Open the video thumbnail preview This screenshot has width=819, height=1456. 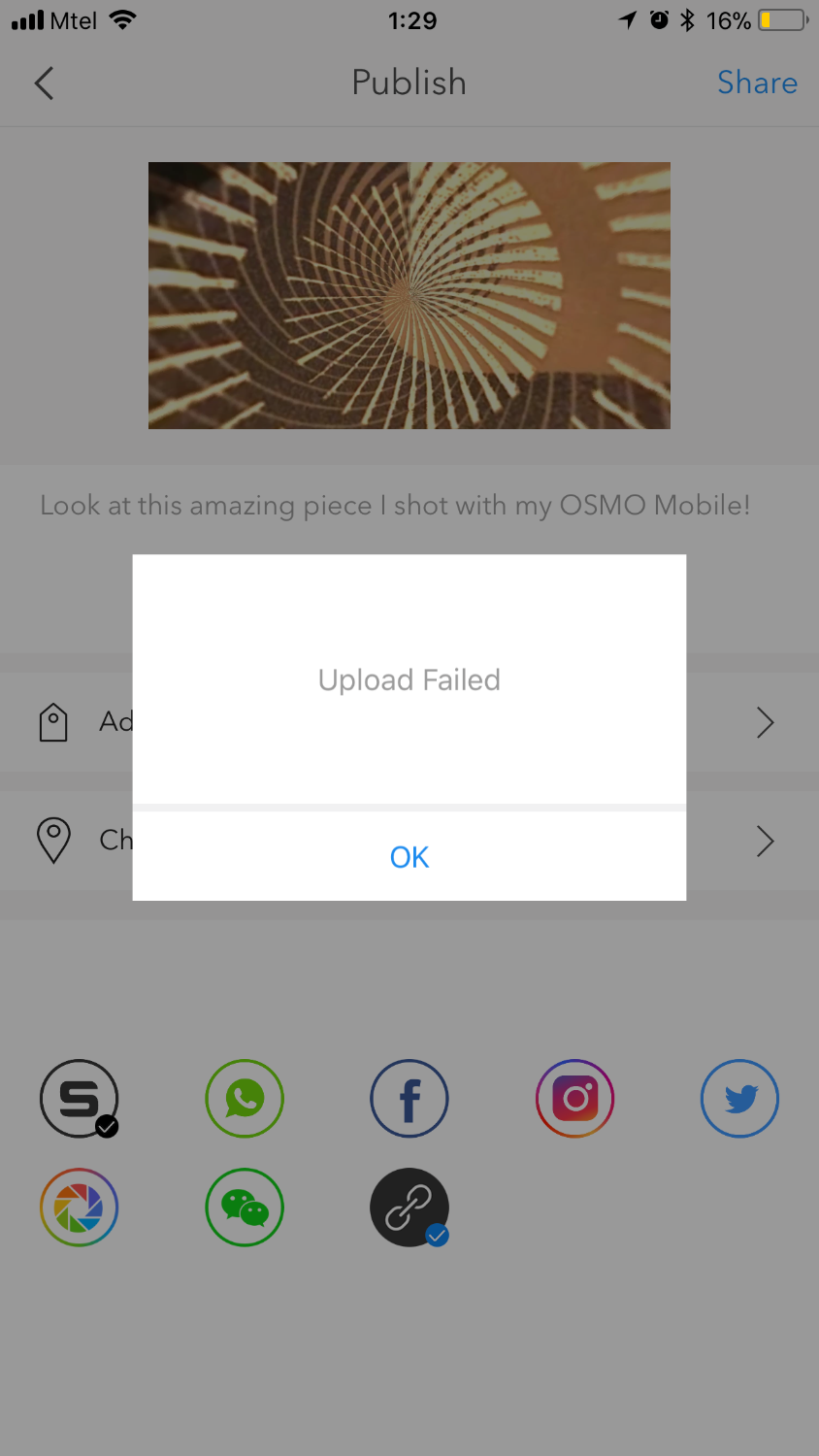pos(409,295)
